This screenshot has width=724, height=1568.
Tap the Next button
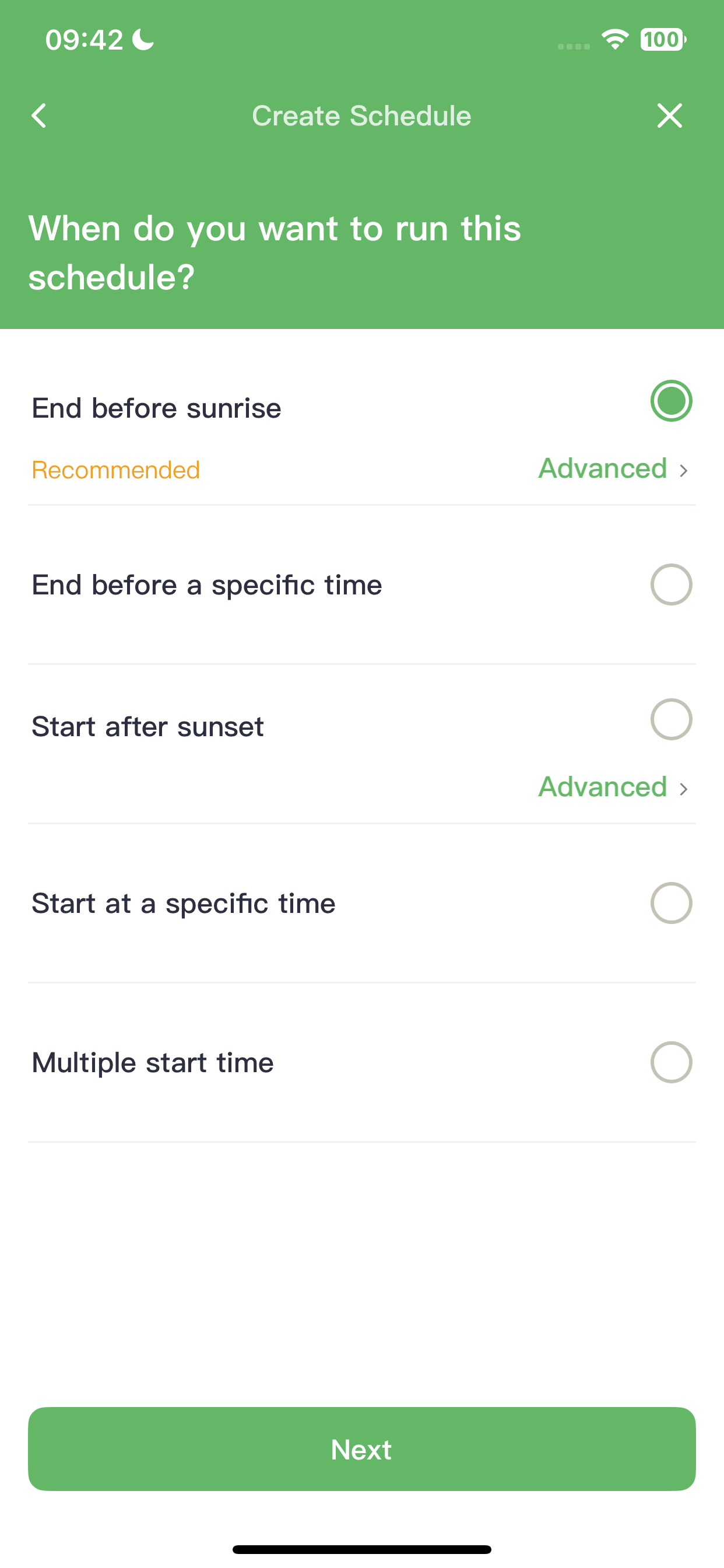point(362,1450)
